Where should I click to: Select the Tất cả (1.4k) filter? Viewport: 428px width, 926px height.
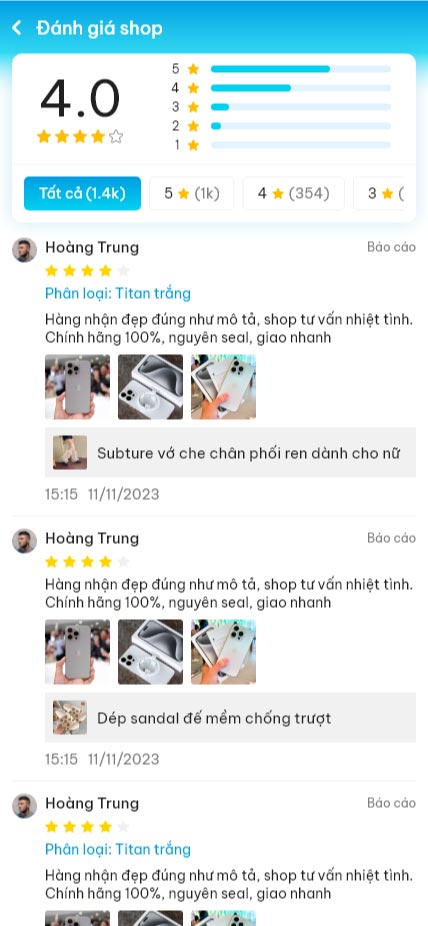pyautogui.click(x=83, y=193)
